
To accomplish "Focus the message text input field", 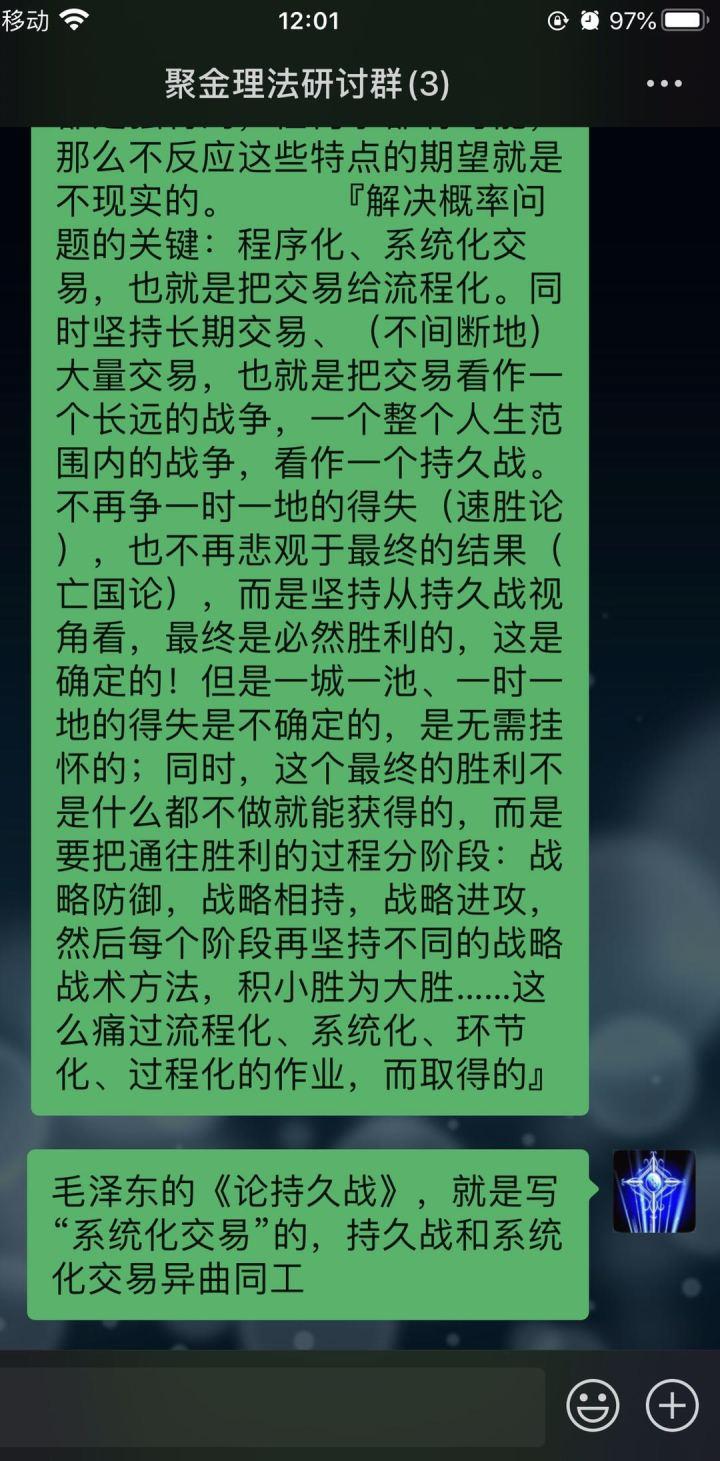I will 272,1405.
